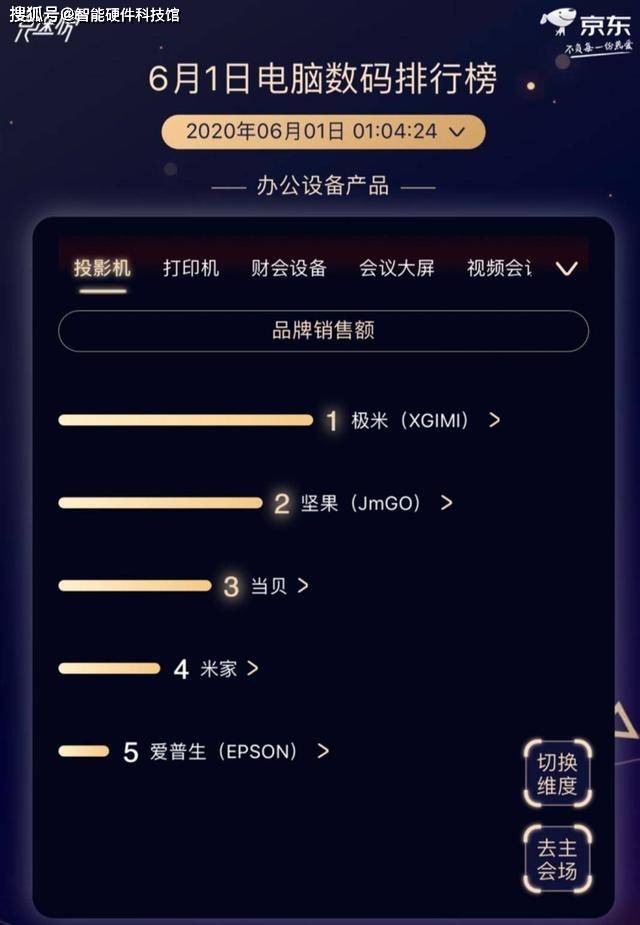Tap the 品牌销售额 button
640x925 pixels.
323,331
